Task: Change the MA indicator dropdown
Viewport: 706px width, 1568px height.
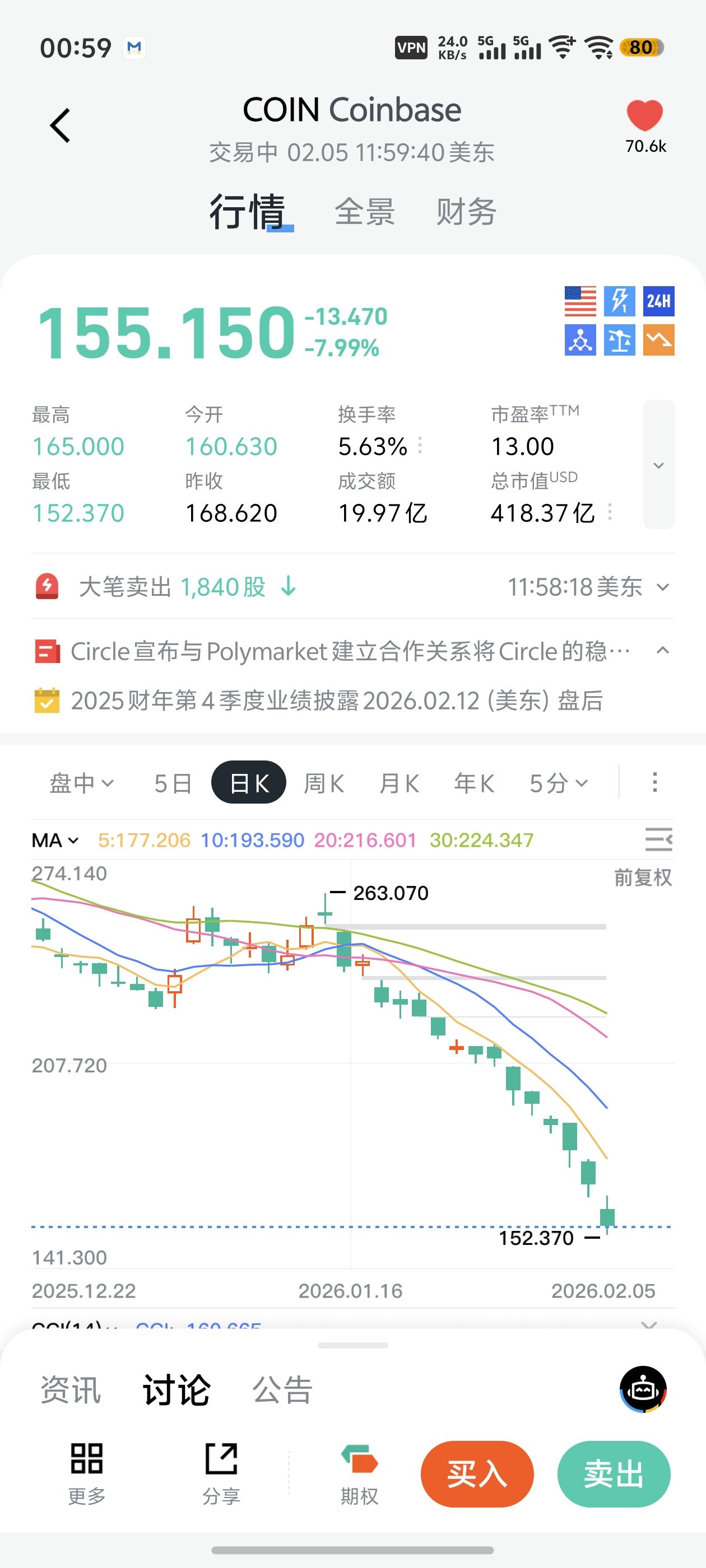Action: pyautogui.click(x=55, y=841)
